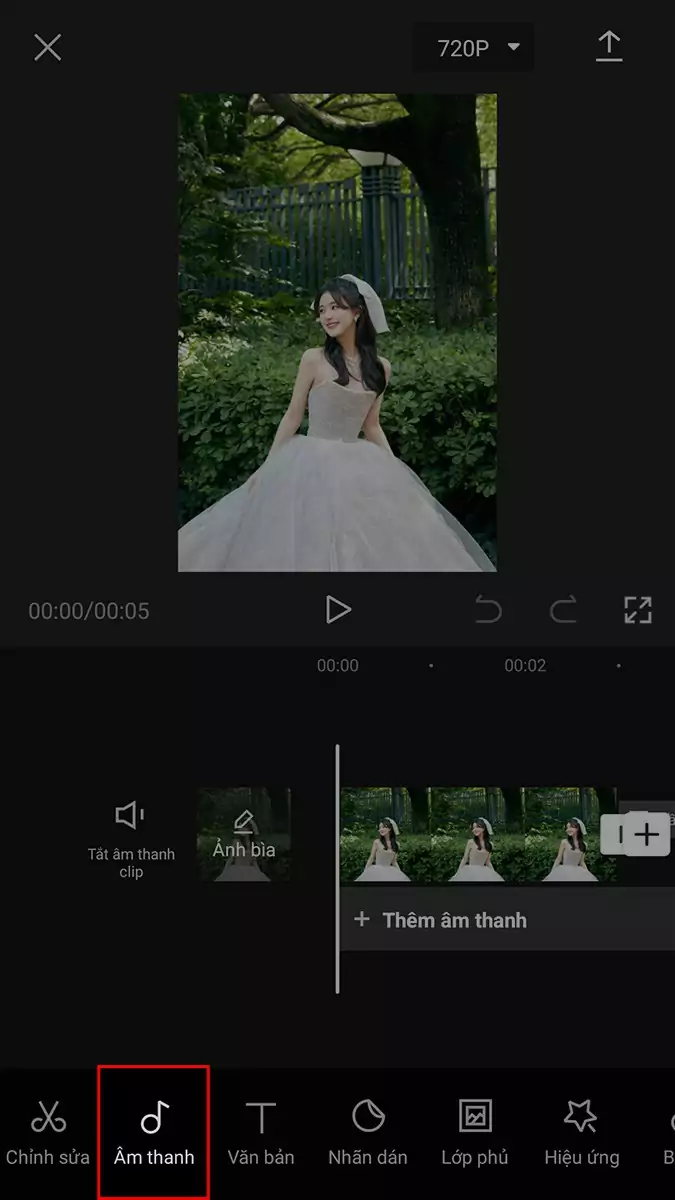Export the video with the upload icon
Image resolution: width=675 pixels, height=1200 pixels.
(x=609, y=47)
